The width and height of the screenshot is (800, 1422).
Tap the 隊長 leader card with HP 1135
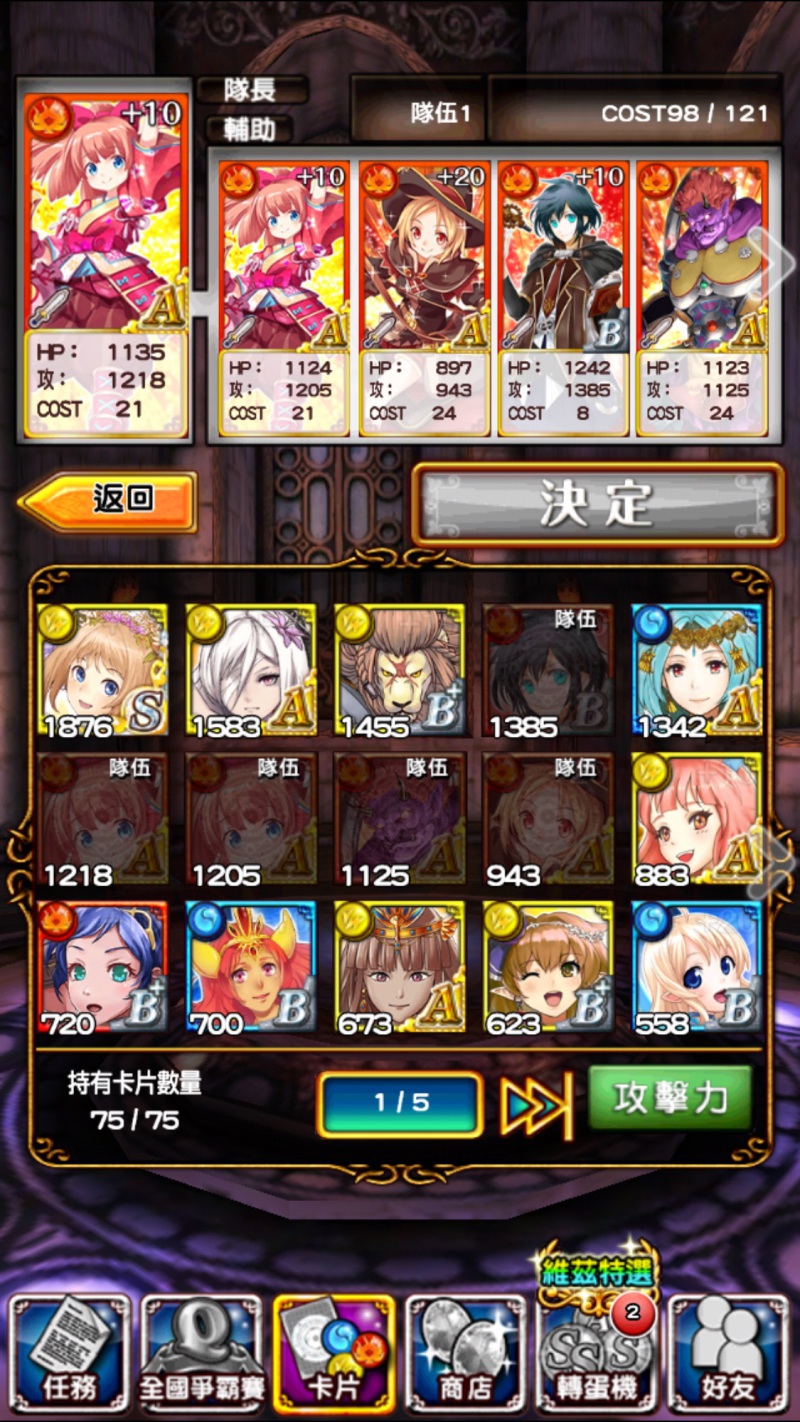point(106,266)
